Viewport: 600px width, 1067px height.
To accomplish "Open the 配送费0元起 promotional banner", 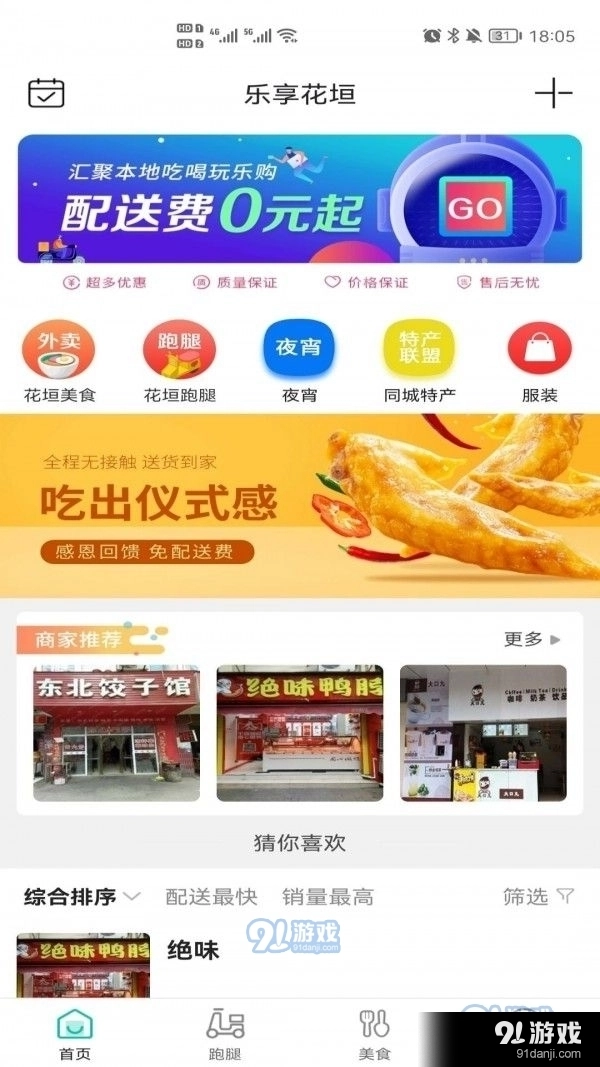I will (300, 199).
